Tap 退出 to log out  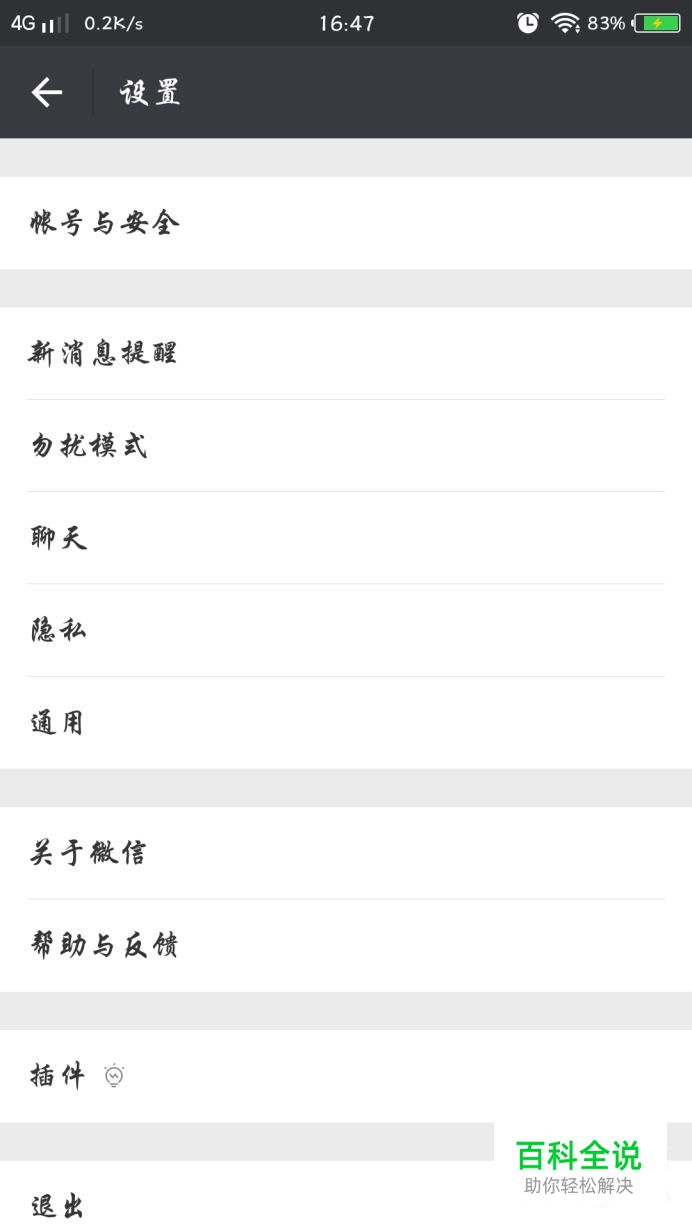point(58,1206)
